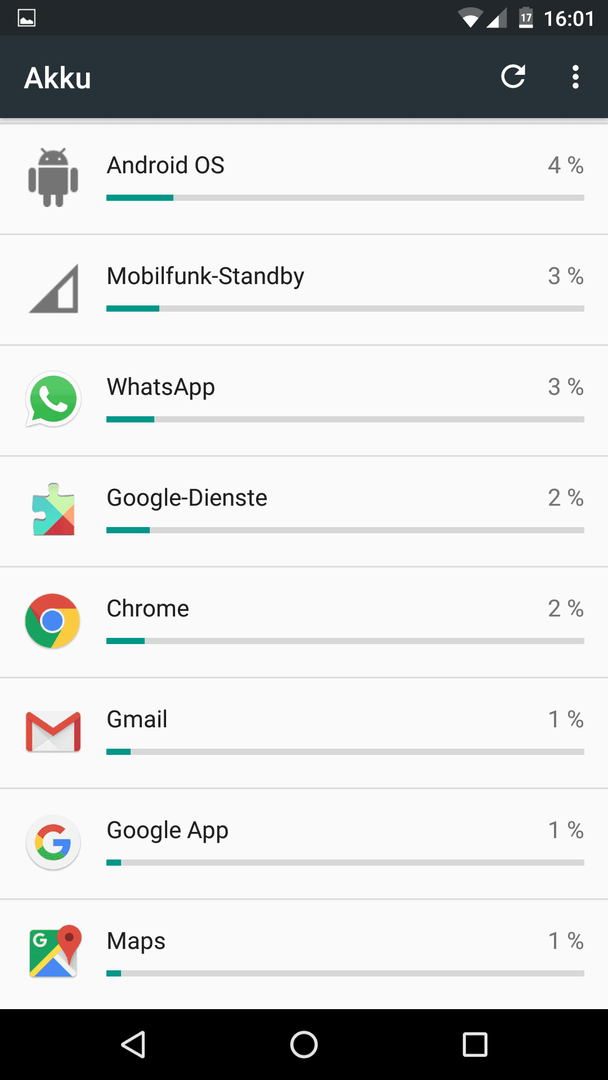Go back with the system back button
This screenshot has height=1080, width=608.
point(133,1044)
